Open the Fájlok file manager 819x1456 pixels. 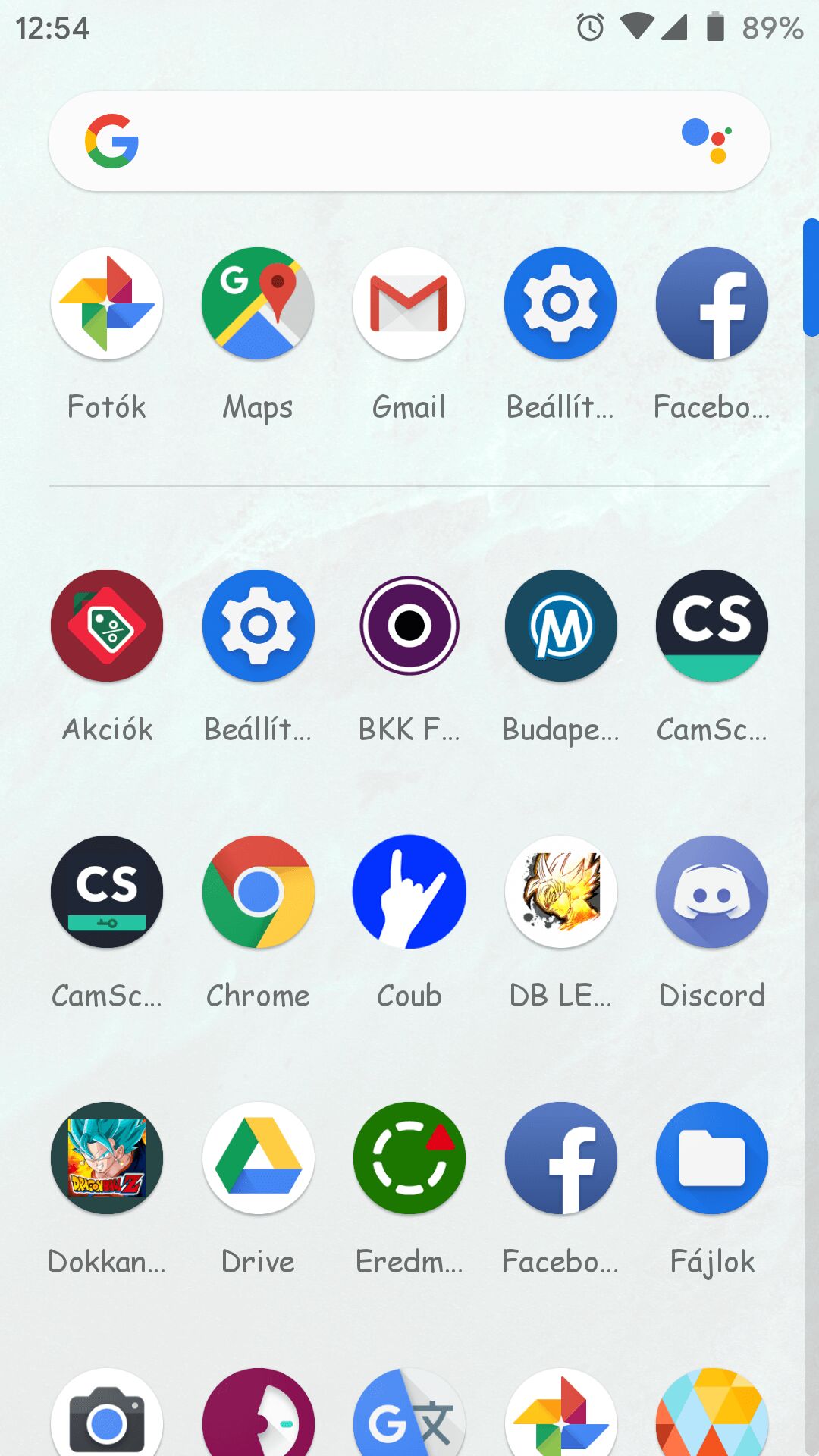click(712, 1158)
